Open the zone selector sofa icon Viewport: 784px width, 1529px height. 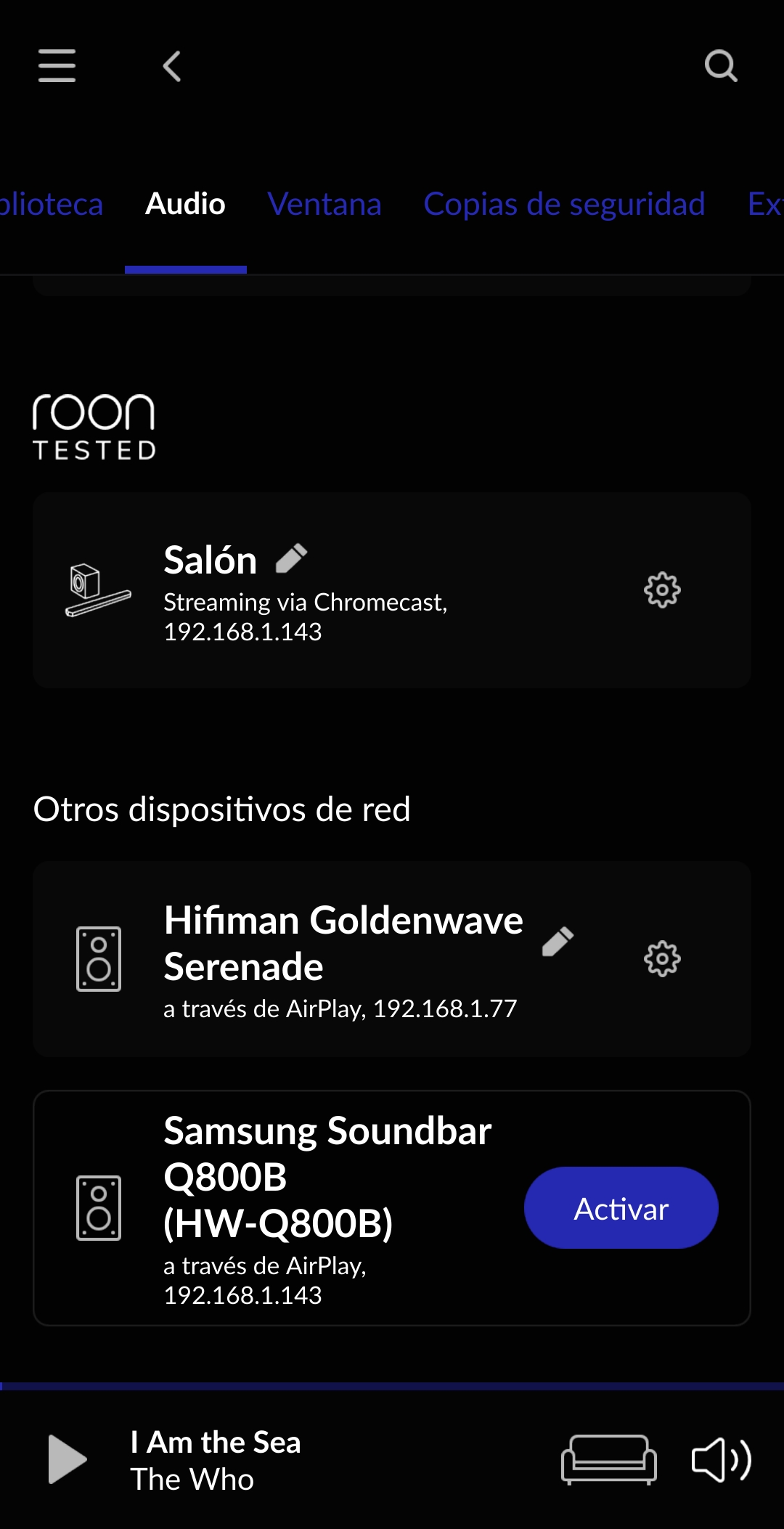pyautogui.click(x=608, y=1459)
